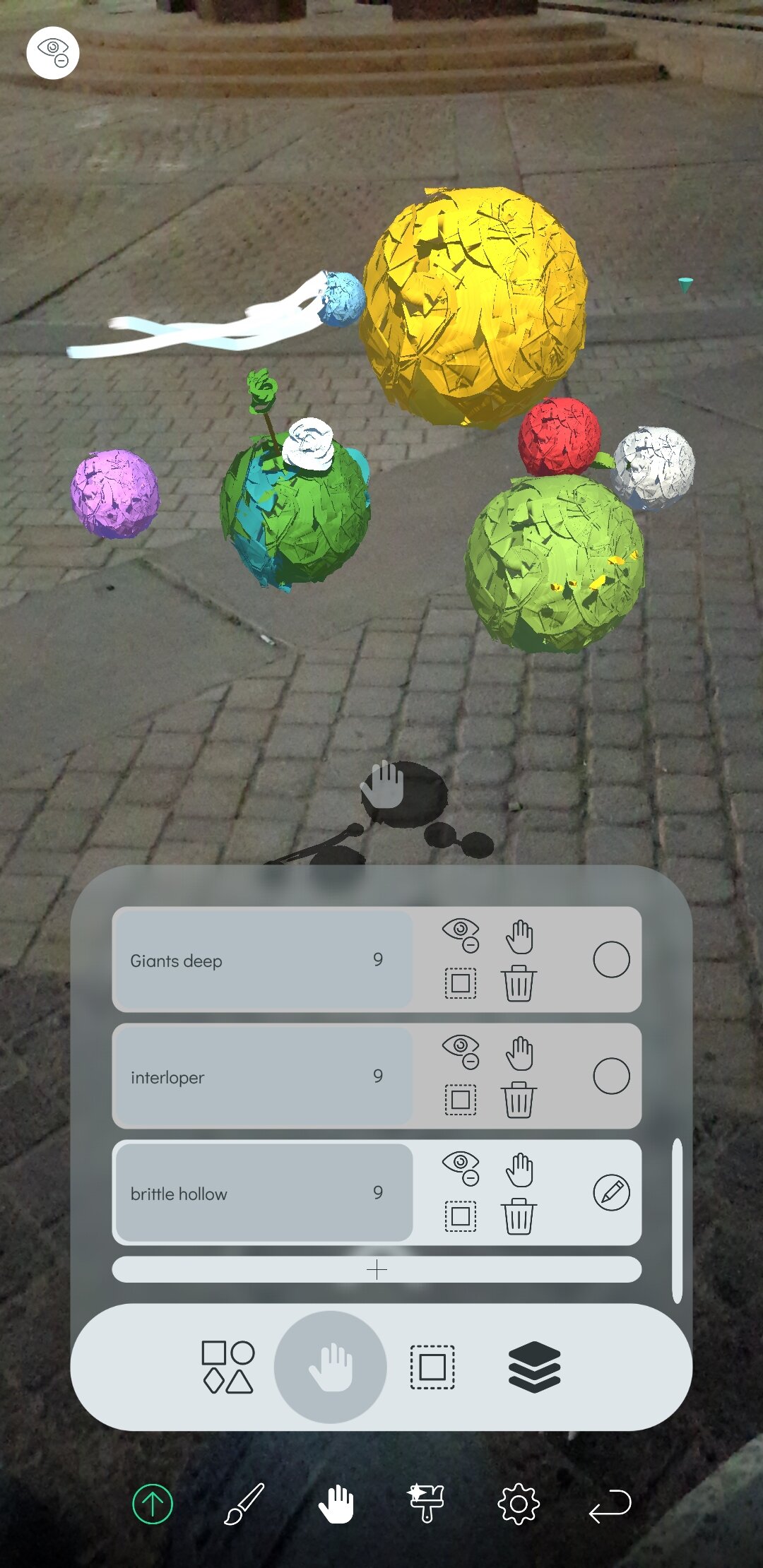This screenshot has width=763, height=1568.
Task: Activate the interloper layer circle
Action: coord(611,1076)
